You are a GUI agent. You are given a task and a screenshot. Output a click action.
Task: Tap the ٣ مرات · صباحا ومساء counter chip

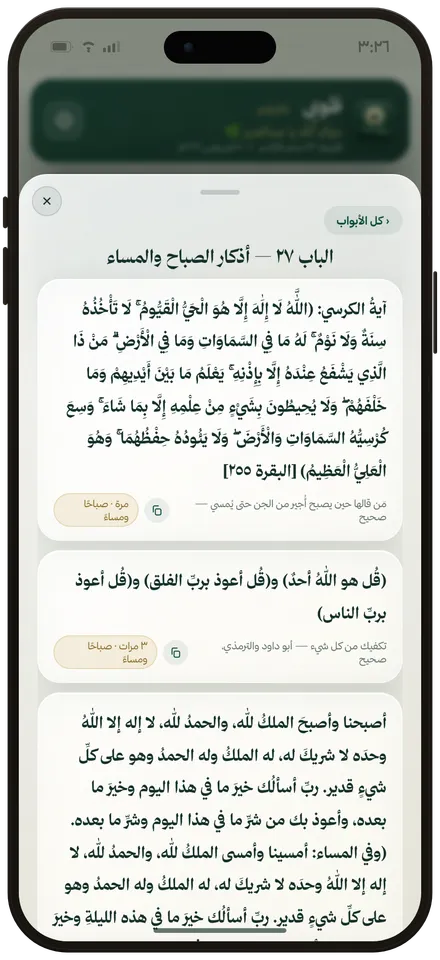(105, 652)
